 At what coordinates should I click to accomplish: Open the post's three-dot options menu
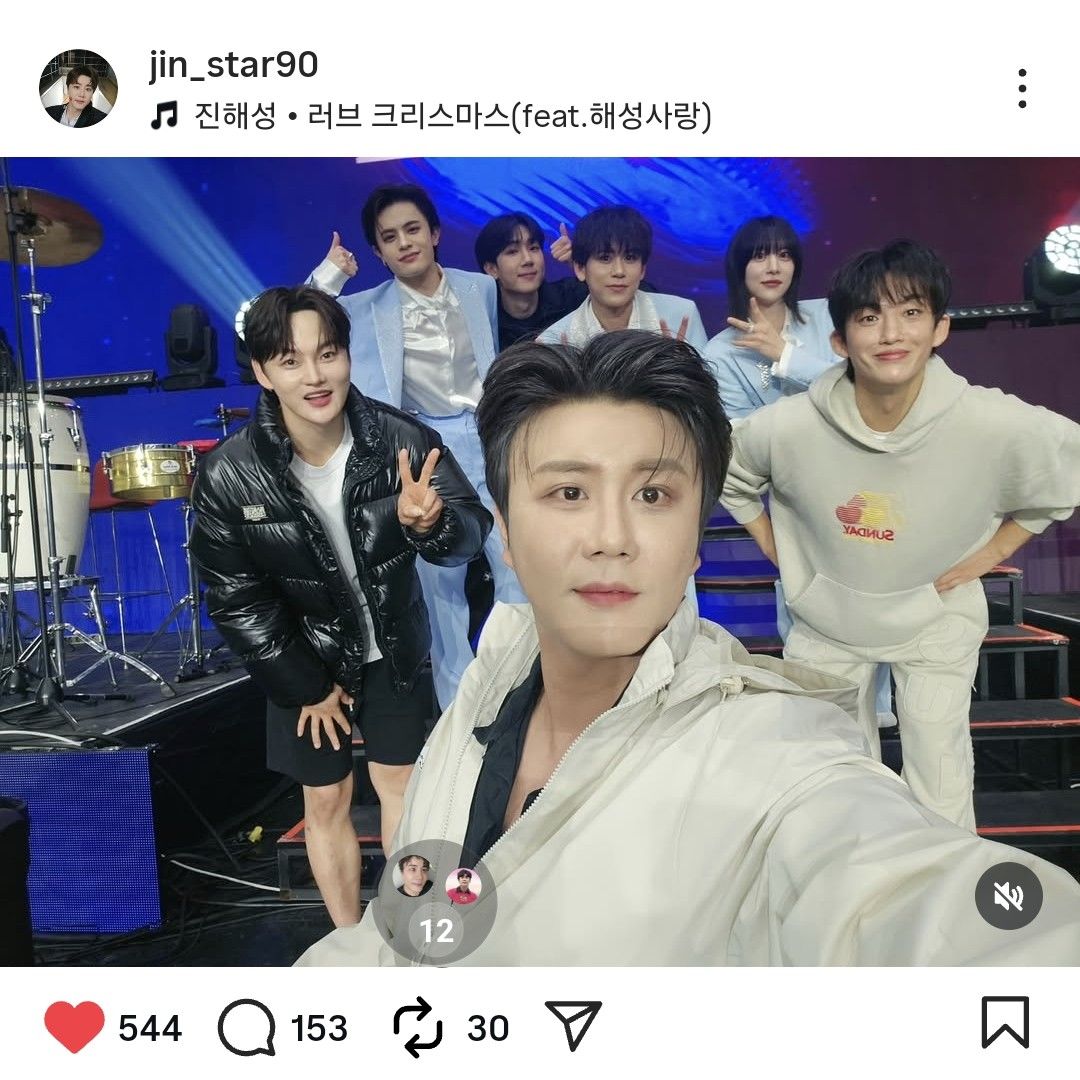click(1021, 89)
